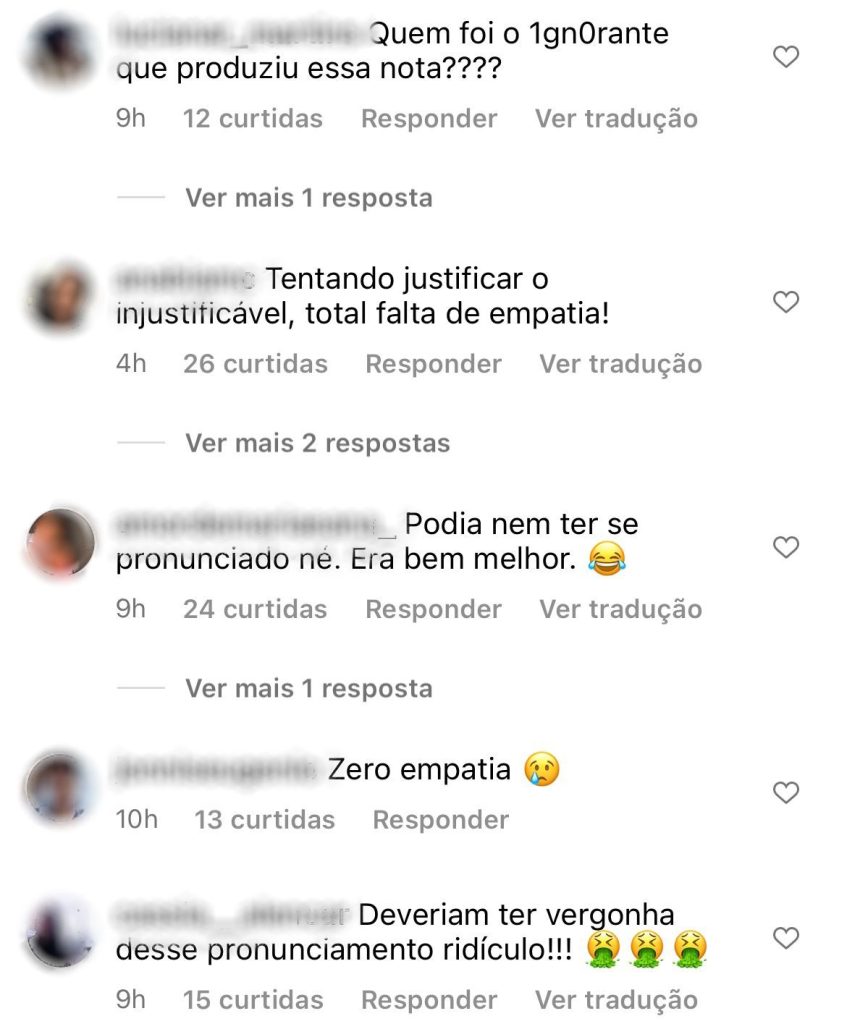Screen dimensions: 847x1024
Task: Reply to the "Deveriam ter vergonha" comment
Action: [429, 999]
